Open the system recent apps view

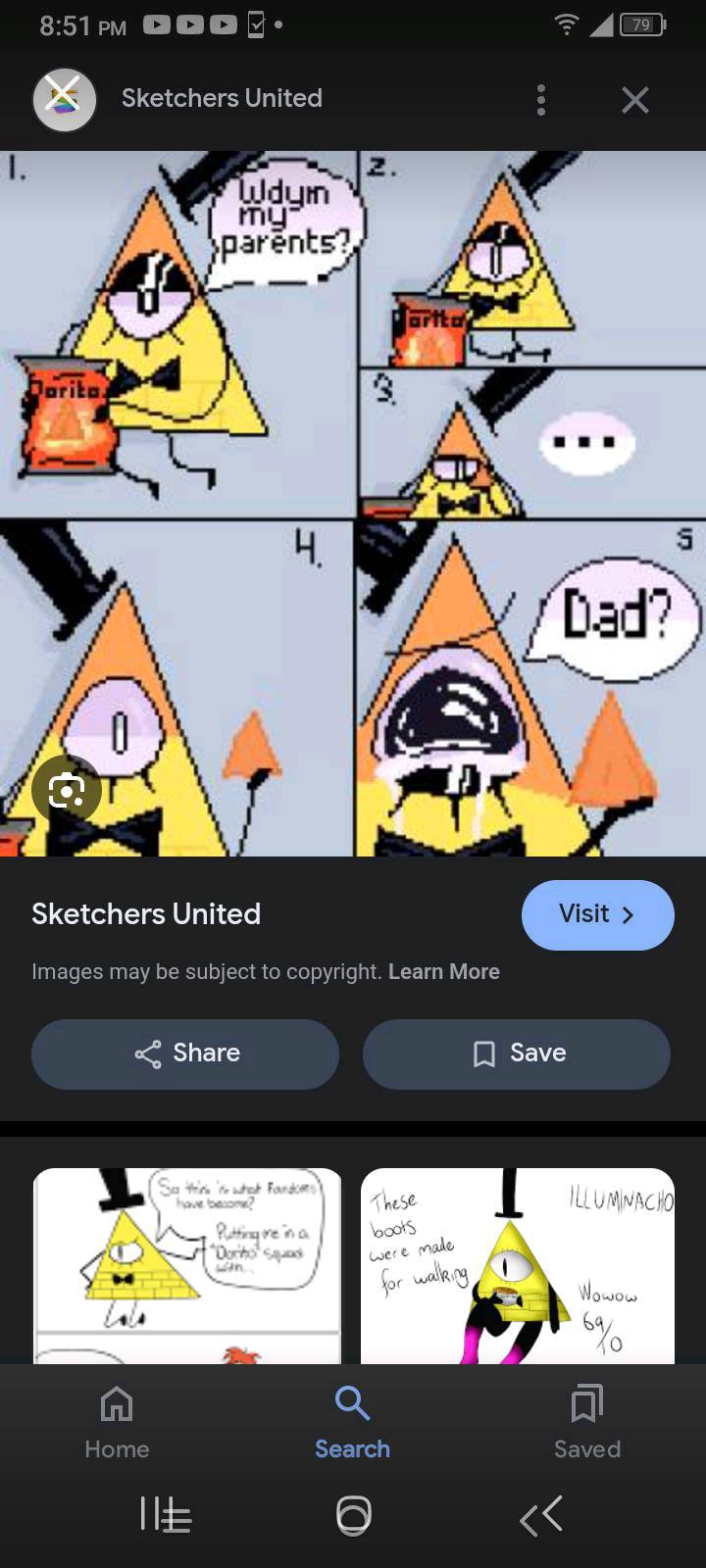pos(166,1515)
